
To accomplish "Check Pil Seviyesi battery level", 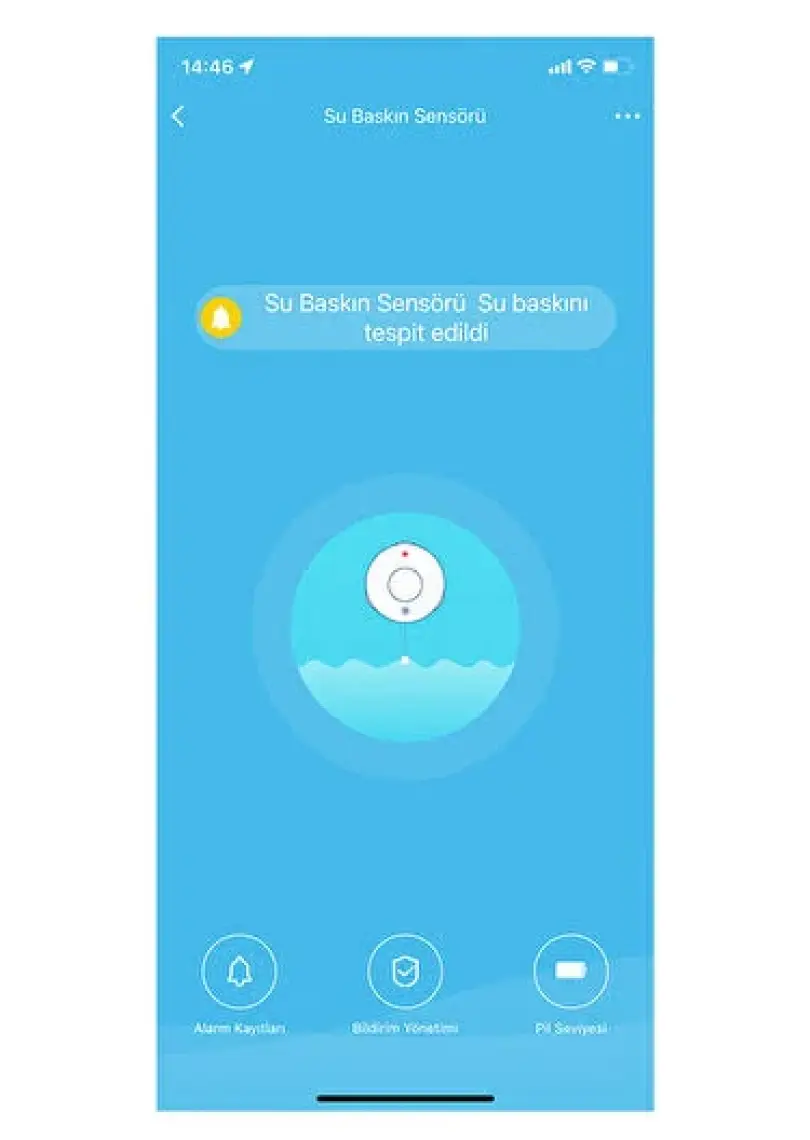I will tap(571, 971).
